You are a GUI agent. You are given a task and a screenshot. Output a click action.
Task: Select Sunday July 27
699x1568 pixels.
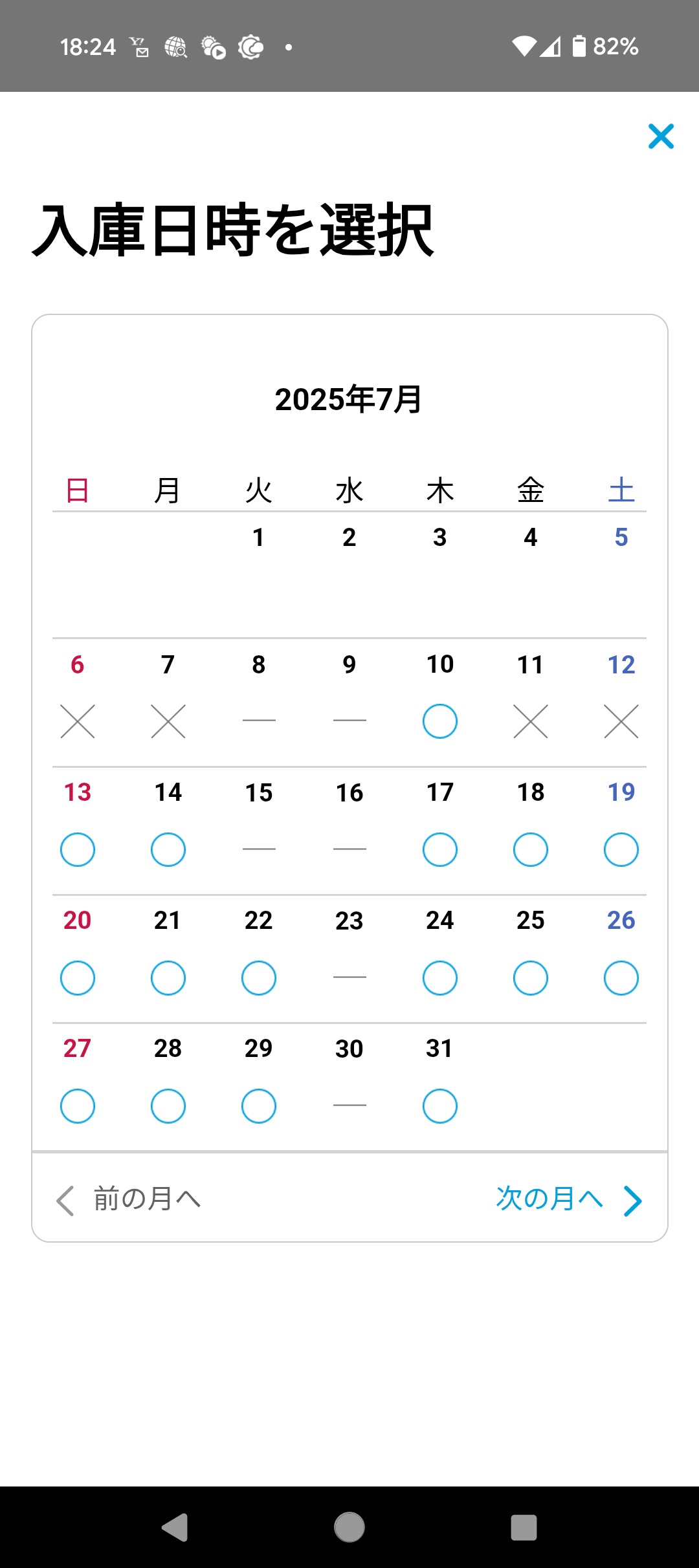[78, 1105]
